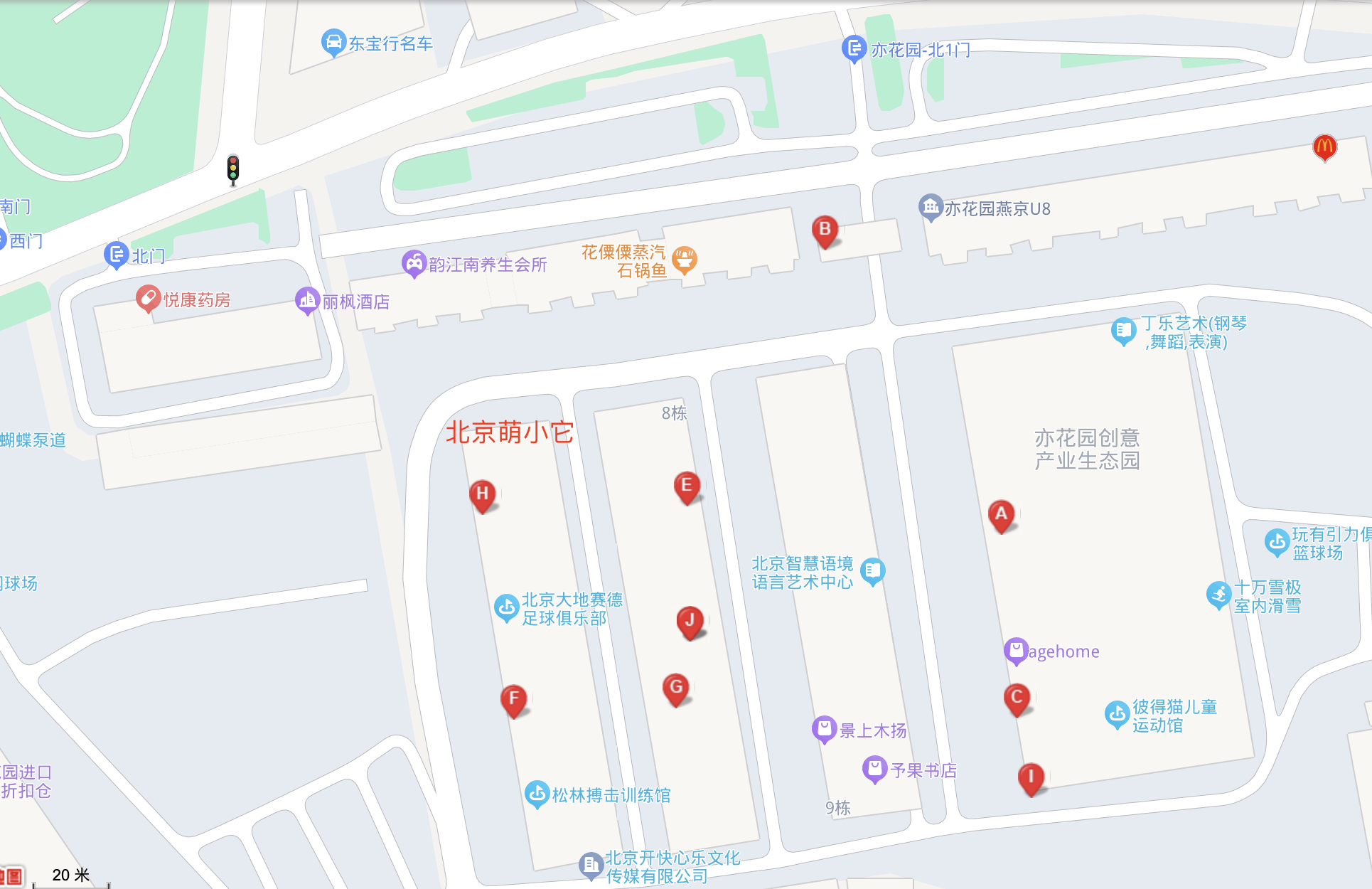The height and width of the screenshot is (889, 1372).
Task: Tap the 韵江南养生会所 pin
Action: point(414,263)
